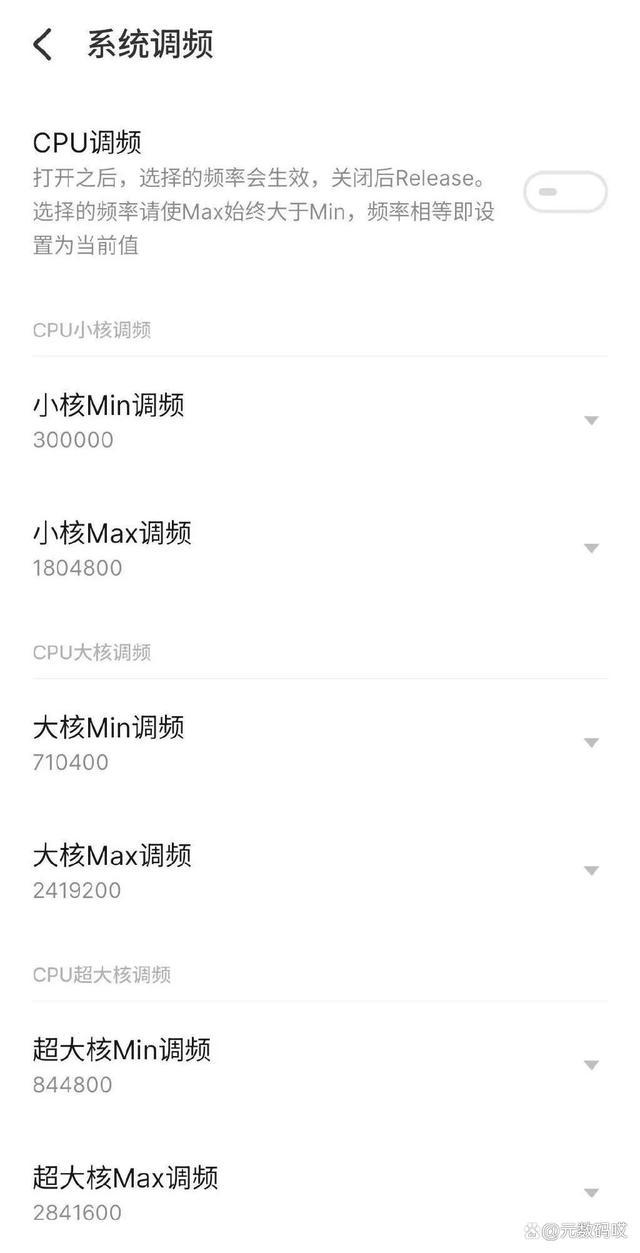Expand 小核Max调频 frequency options
Viewport: 640px width, 1253px height.
591,548
